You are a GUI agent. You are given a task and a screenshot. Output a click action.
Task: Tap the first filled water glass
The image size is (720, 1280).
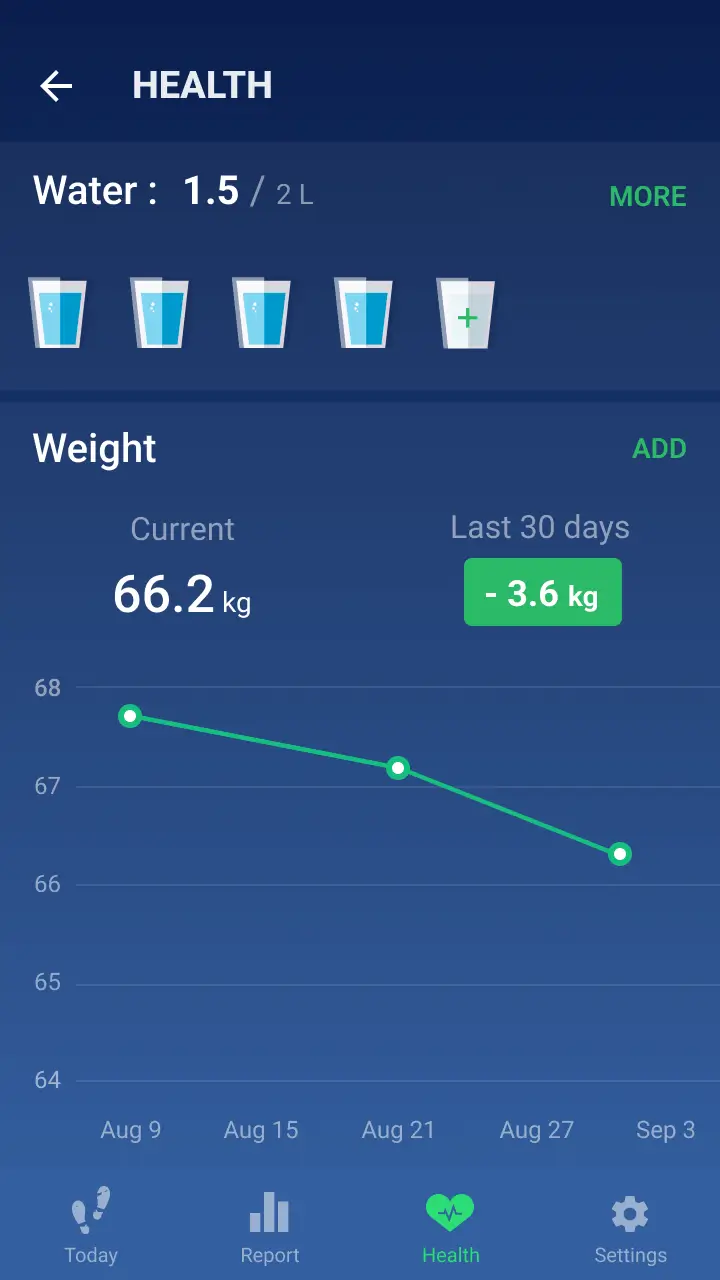[x=57, y=312]
